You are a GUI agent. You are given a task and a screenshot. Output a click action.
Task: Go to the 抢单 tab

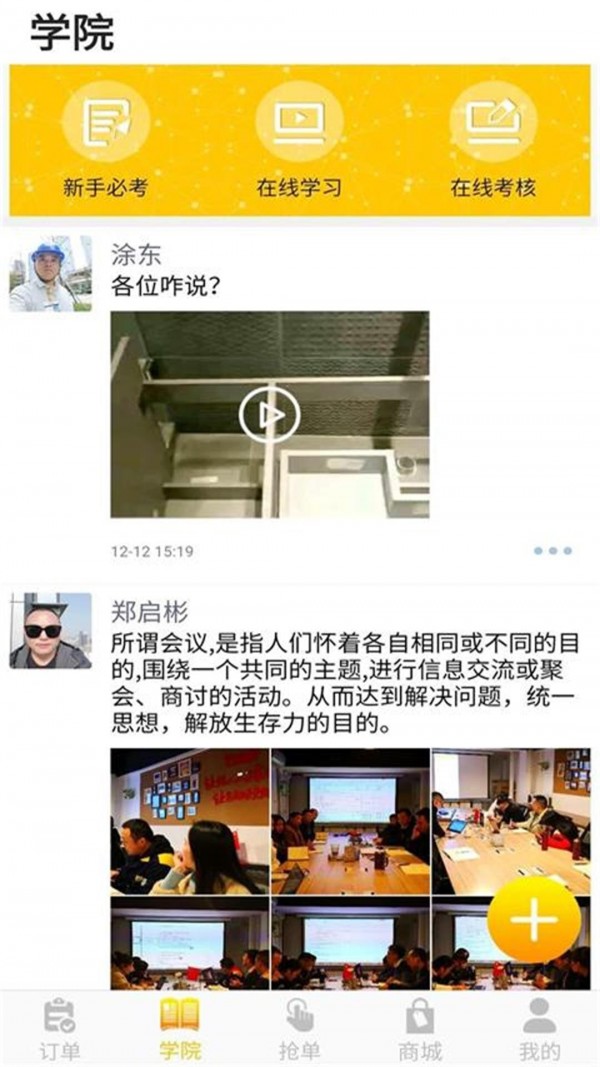coord(300,1028)
